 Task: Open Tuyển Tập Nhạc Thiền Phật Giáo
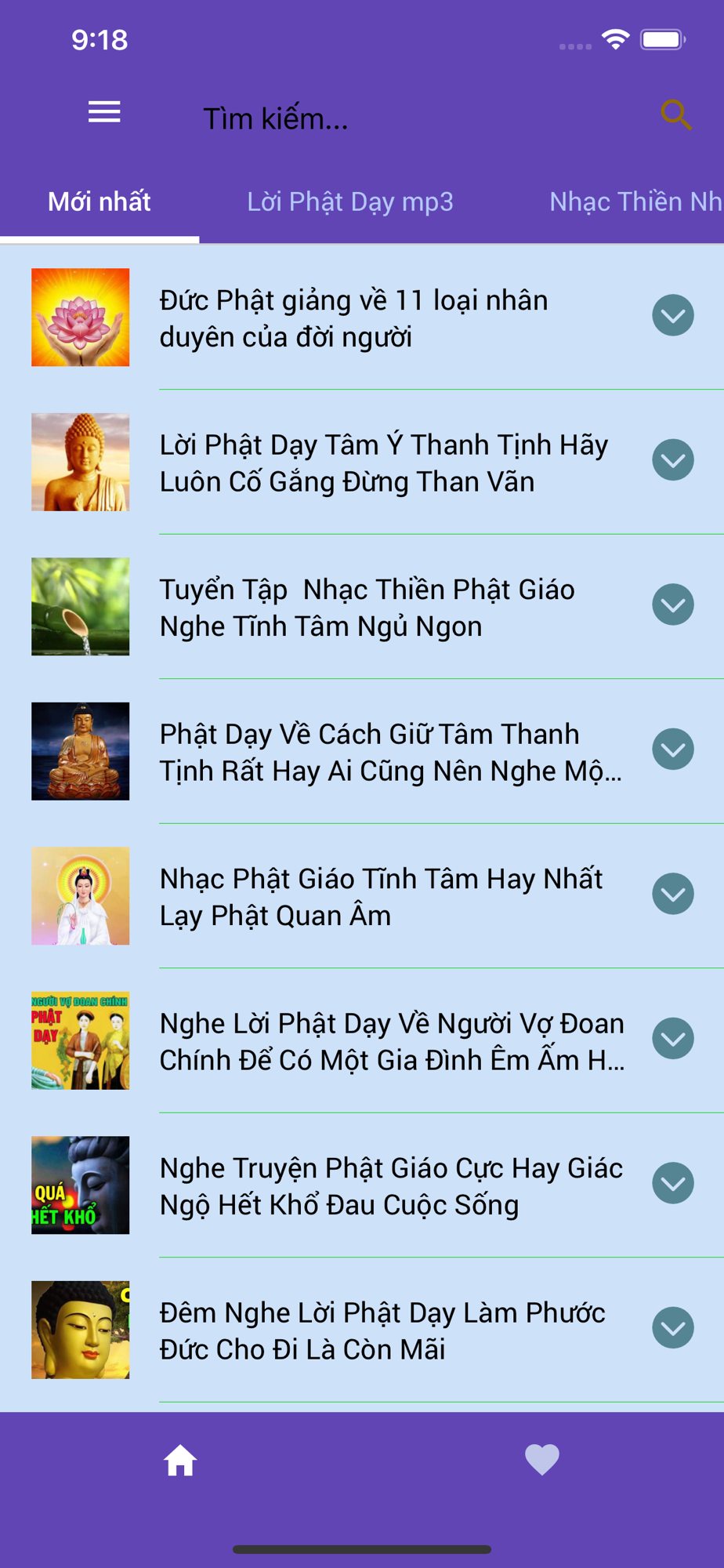[367, 608]
